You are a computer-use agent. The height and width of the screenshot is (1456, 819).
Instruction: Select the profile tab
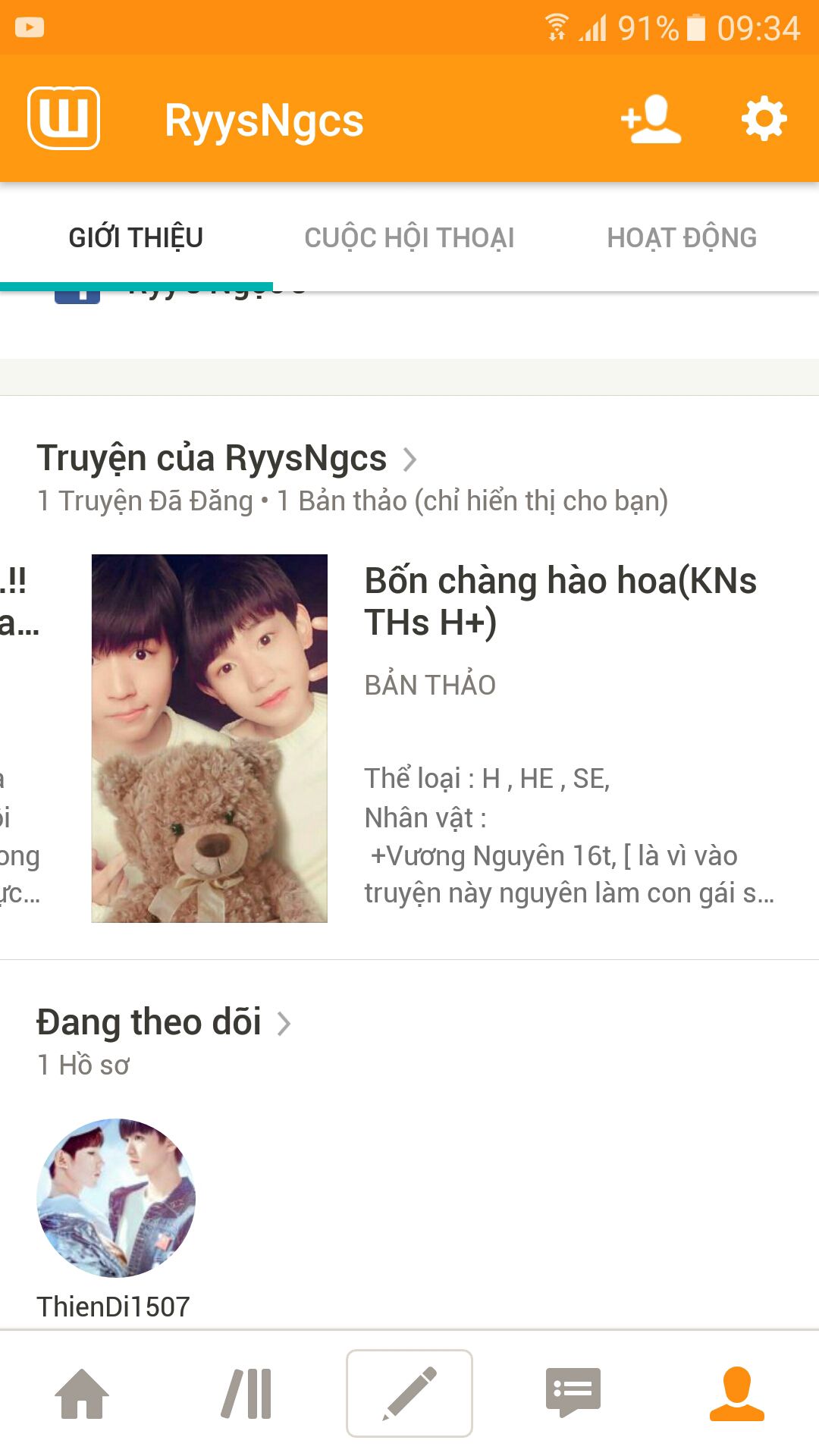737,1393
